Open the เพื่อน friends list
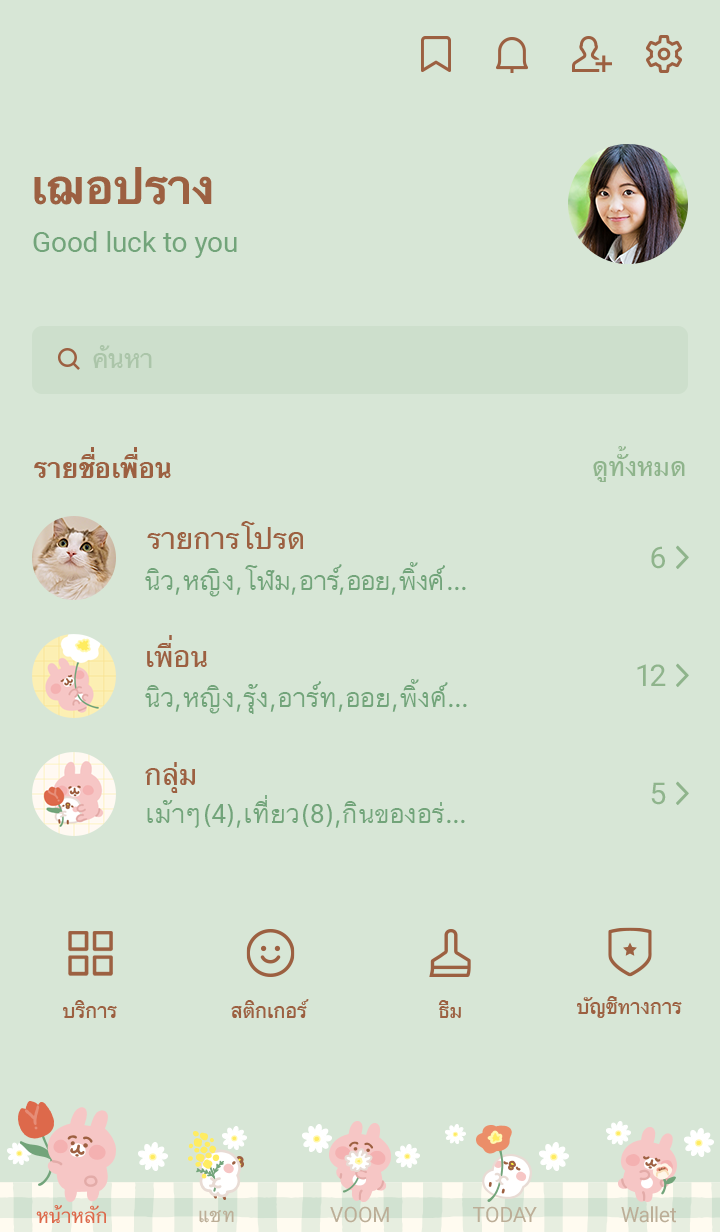 tap(360, 676)
